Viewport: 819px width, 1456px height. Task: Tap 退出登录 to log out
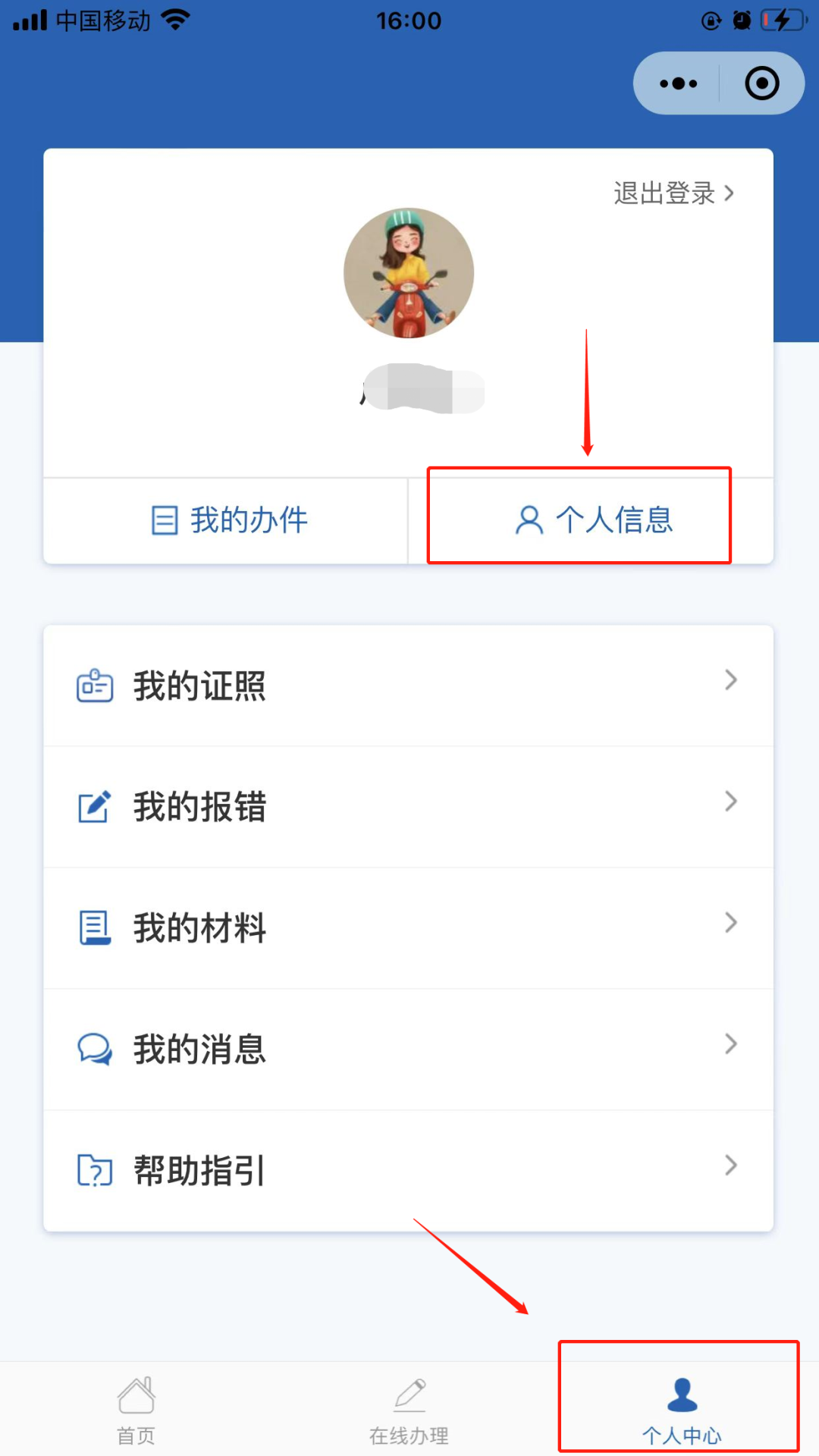(x=673, y=193)
